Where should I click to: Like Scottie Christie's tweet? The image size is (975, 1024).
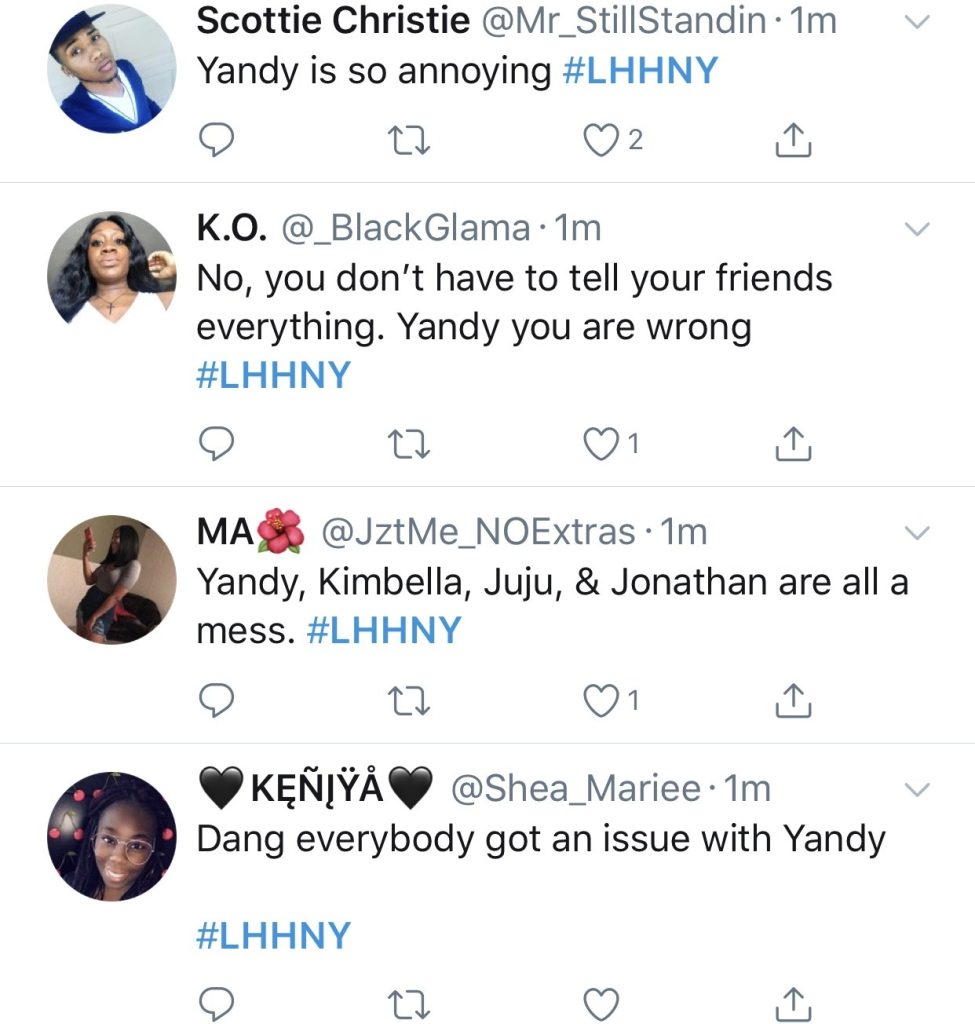[601, 142]
